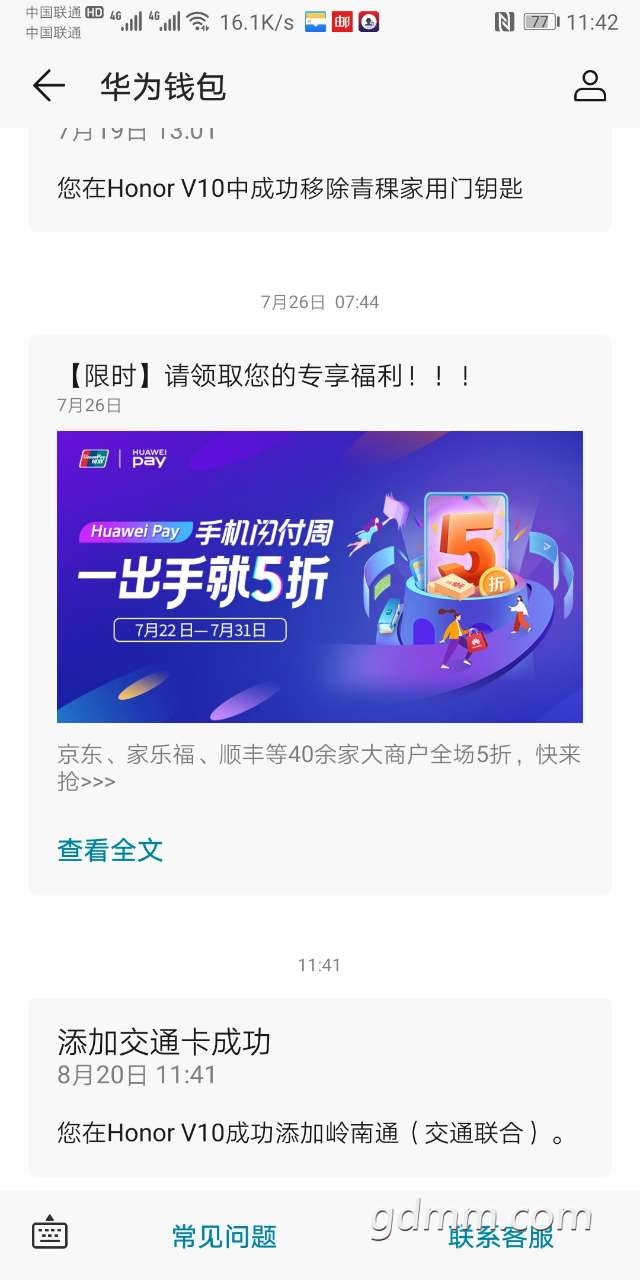Open 常见问题
The width and height of the screenshot is (640, 1280).
pos(224,1237)
